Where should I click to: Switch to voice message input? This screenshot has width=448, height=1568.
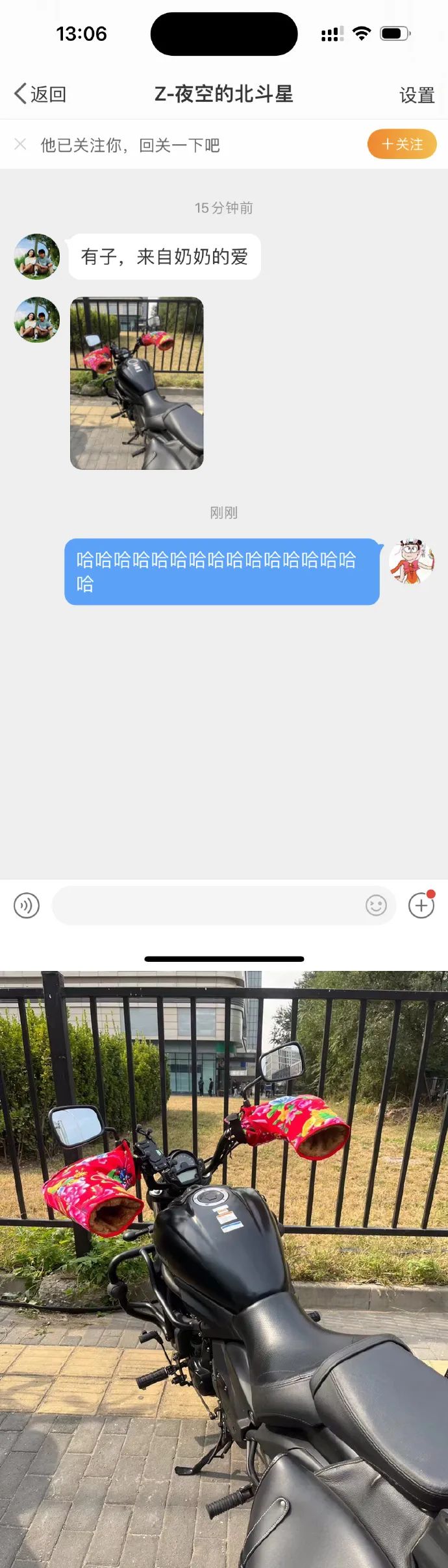(x=27, y=905)
